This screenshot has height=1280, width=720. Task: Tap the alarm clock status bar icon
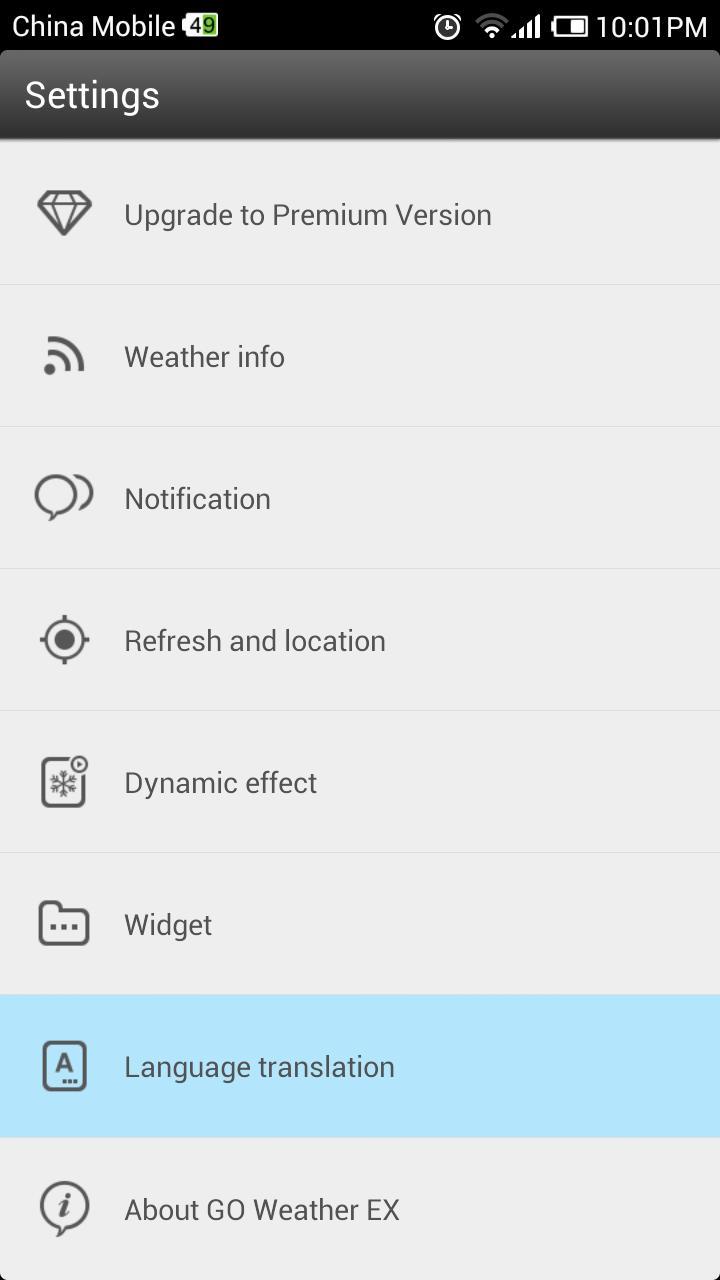446,26
